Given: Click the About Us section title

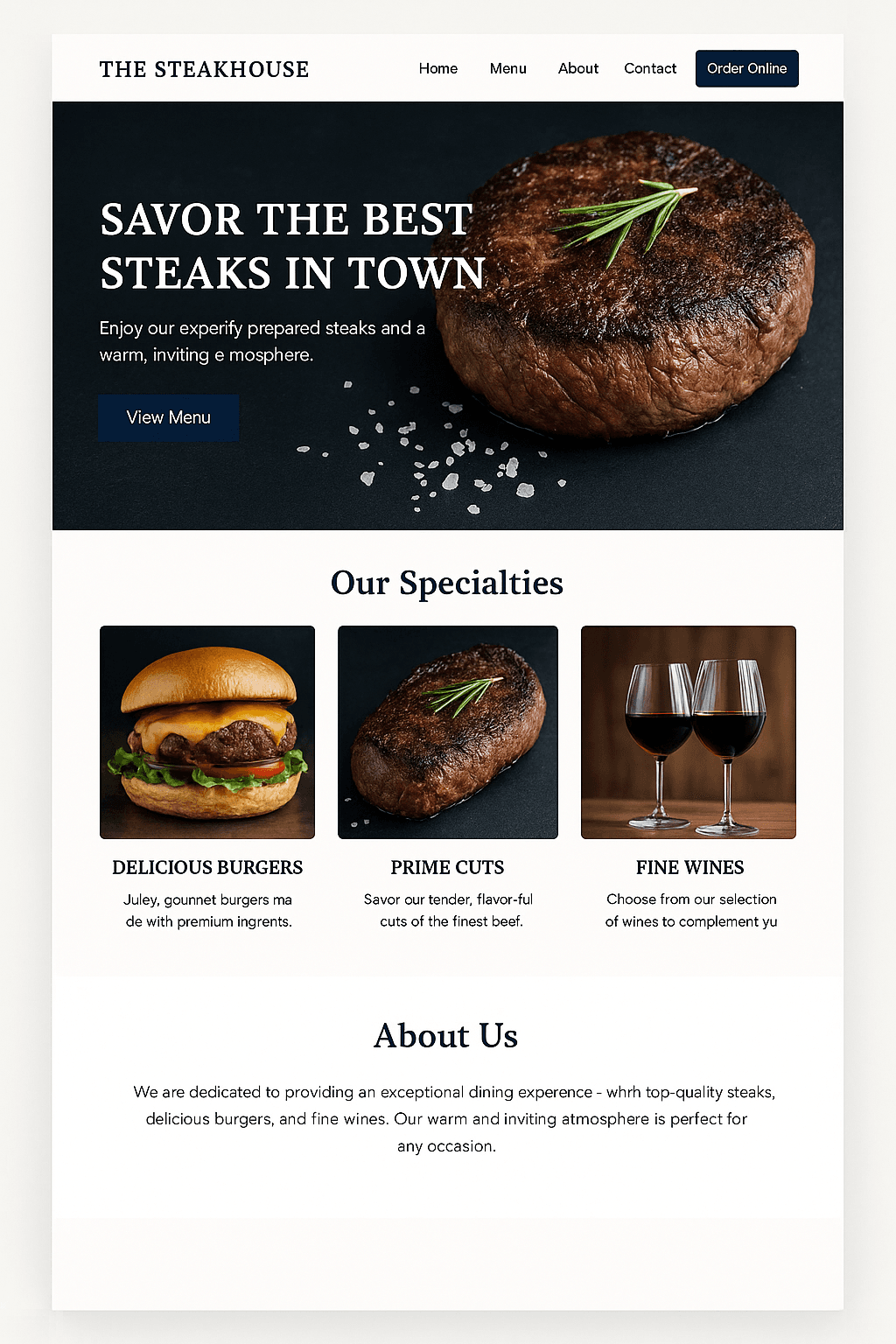Looking at the screenshot, I should pos(447,1036).
